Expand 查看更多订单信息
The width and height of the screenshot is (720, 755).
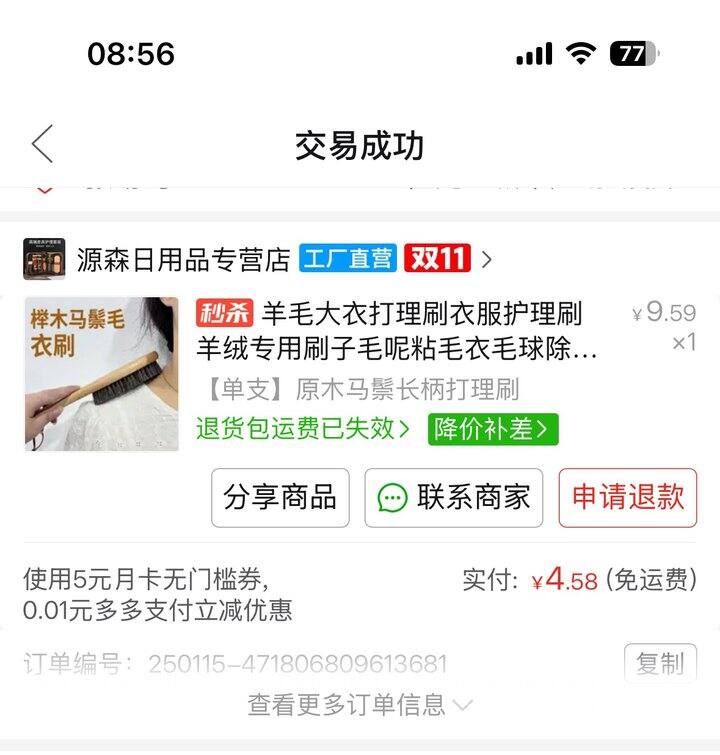[360, 705]
